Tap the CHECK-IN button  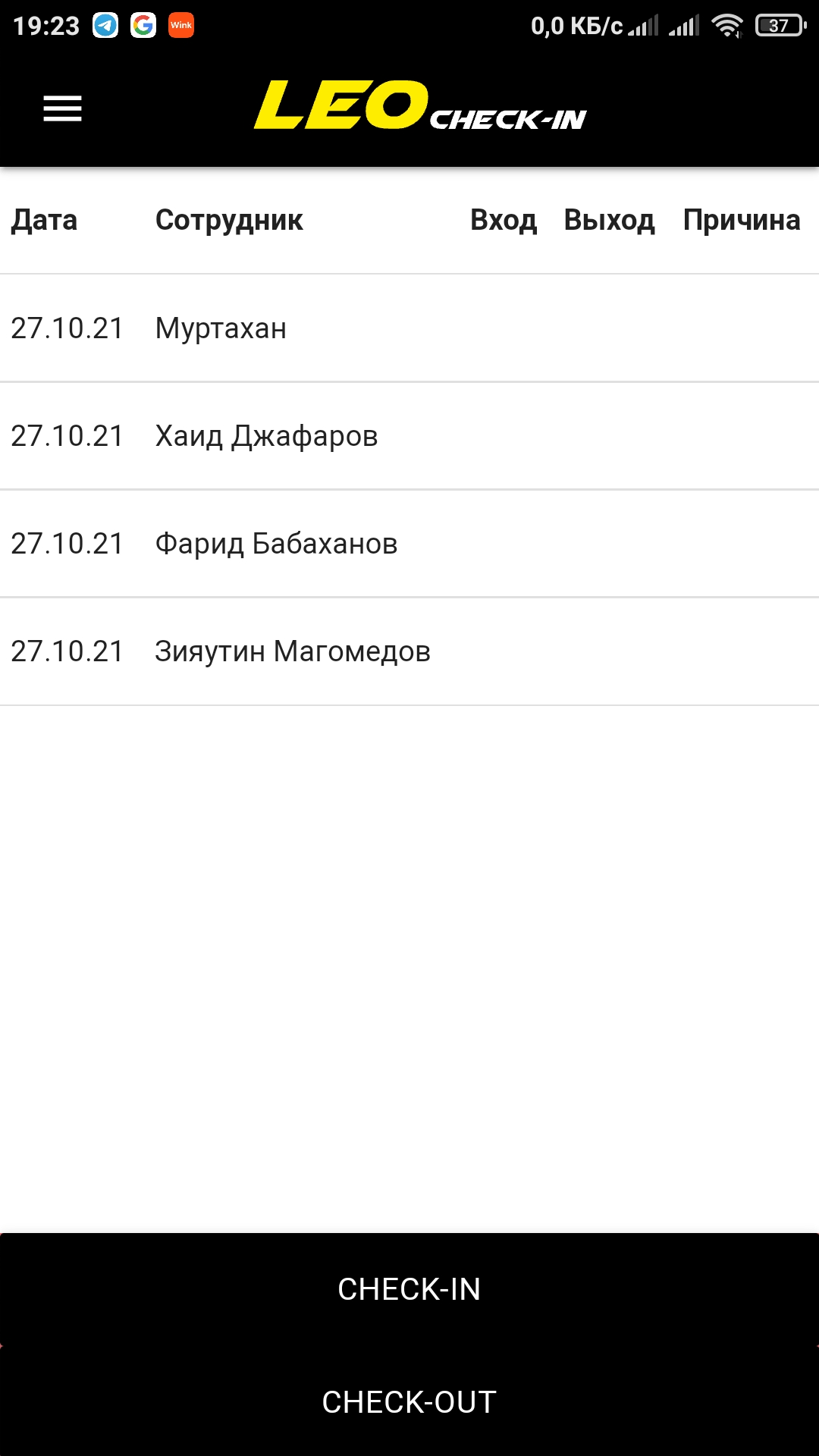coord(409,1289)
